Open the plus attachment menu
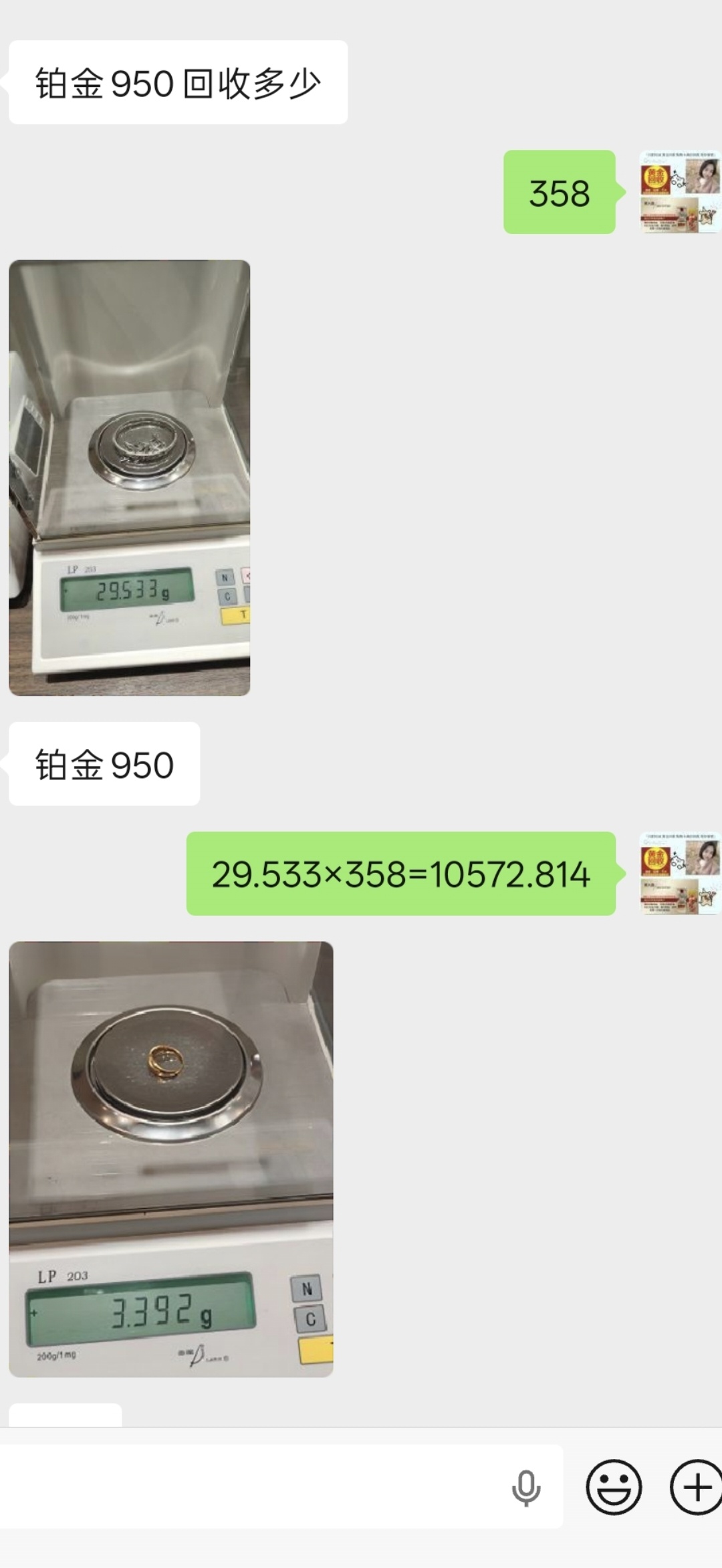The height and width of the screenshot is (1568, 722). click(696, 1487)
